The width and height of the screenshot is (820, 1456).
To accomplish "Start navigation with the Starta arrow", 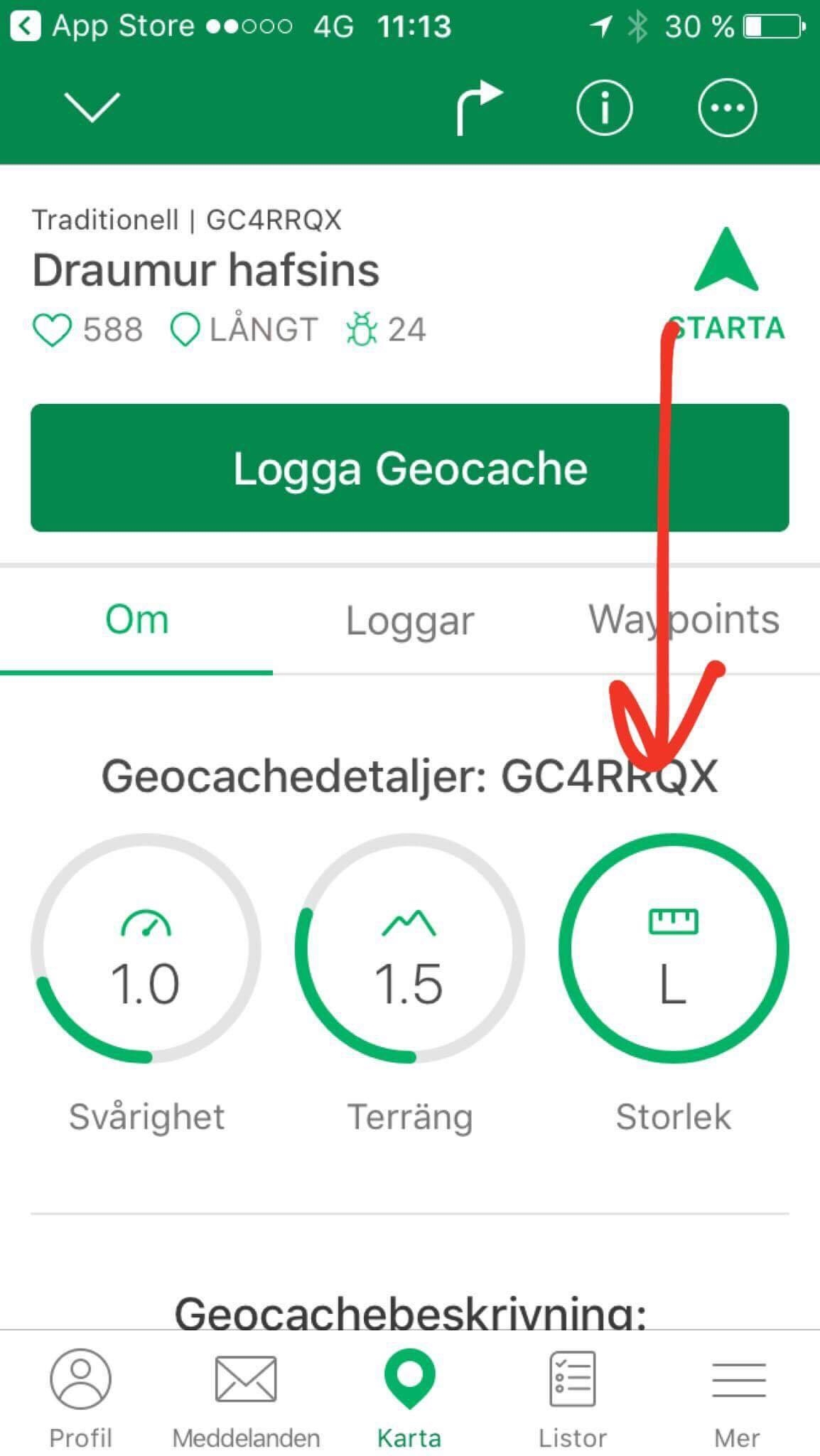I will coord(726,284).
